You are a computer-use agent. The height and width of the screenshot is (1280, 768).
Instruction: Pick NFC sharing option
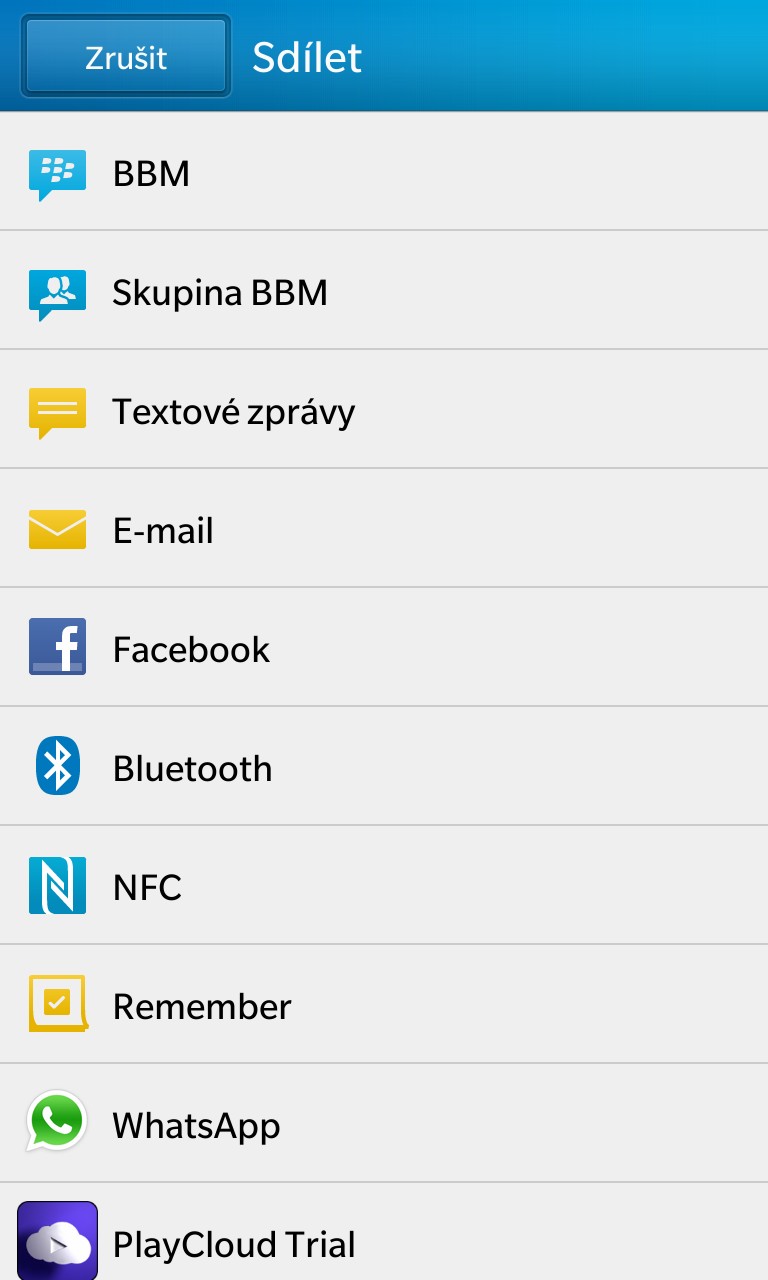384,886
